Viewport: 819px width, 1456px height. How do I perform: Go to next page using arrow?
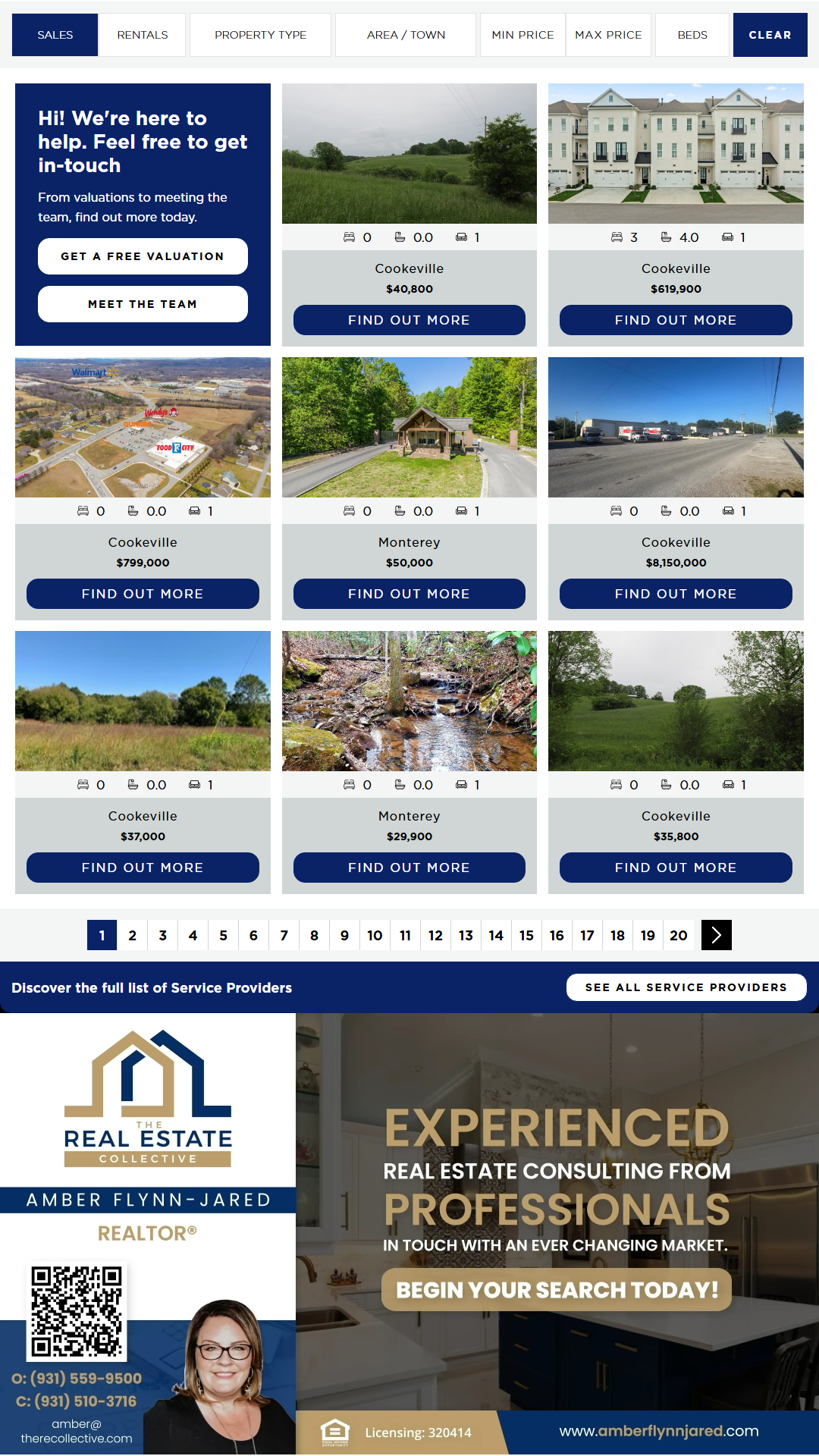coord(717,935)
